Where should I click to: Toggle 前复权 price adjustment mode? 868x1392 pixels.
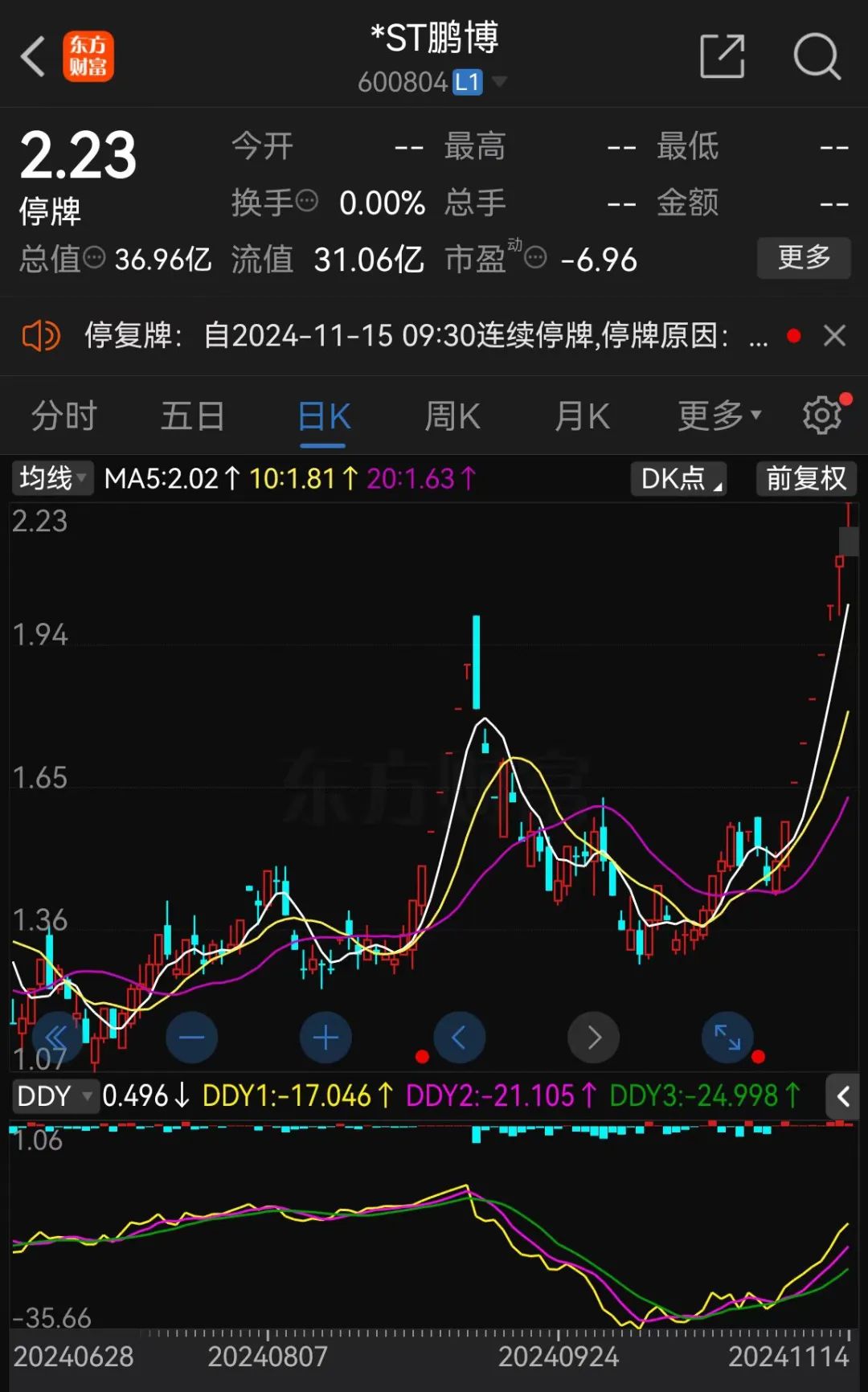pos(806,478)
